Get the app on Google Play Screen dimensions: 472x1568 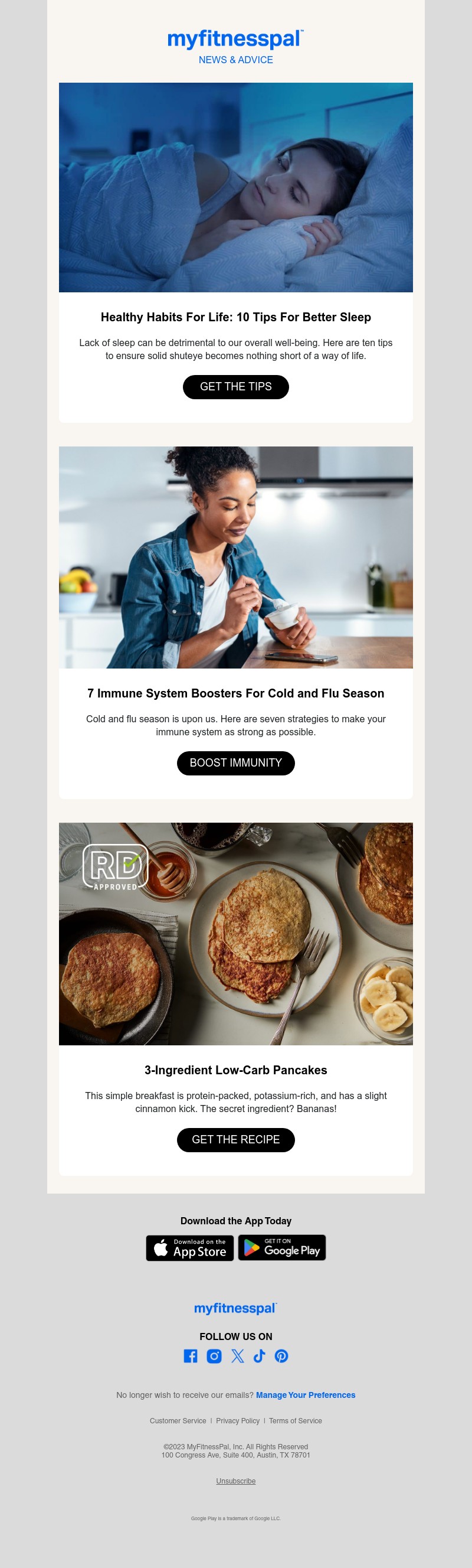[x=281, y=1248]
